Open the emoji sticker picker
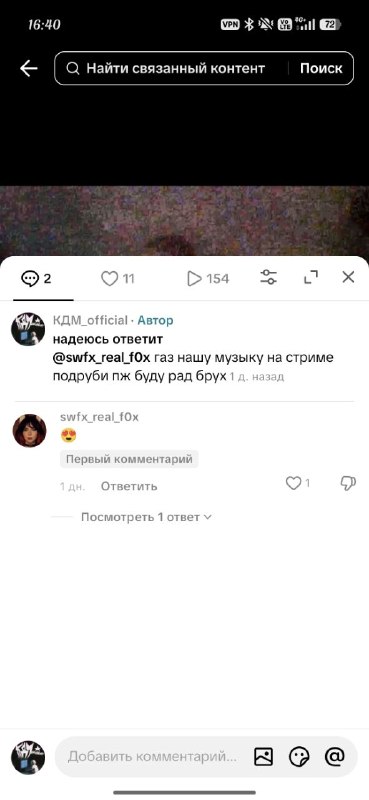This screenshot has height=800, width=369. click(x=299, y=757)
